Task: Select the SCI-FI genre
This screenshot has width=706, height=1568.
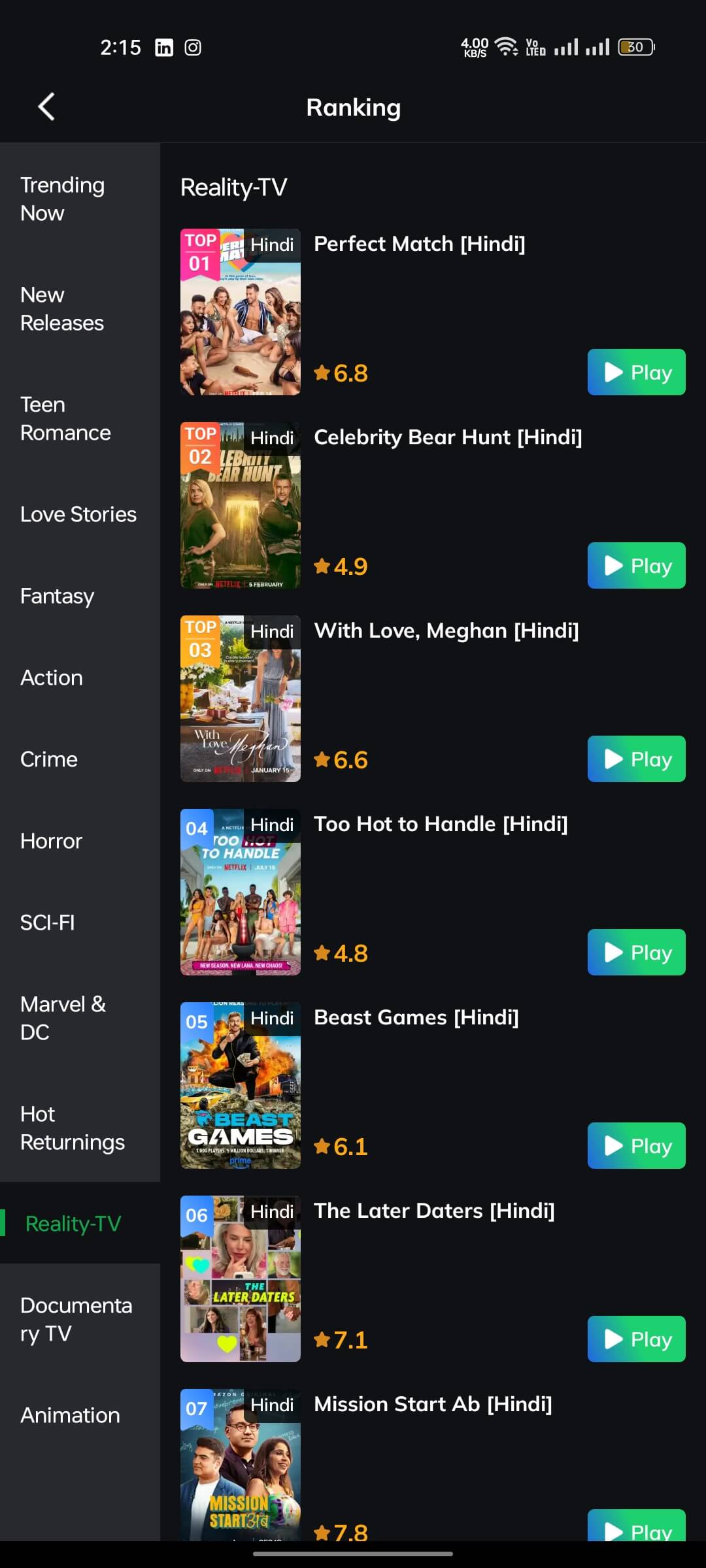Action: pyautogui.click(x=48, y=922)
